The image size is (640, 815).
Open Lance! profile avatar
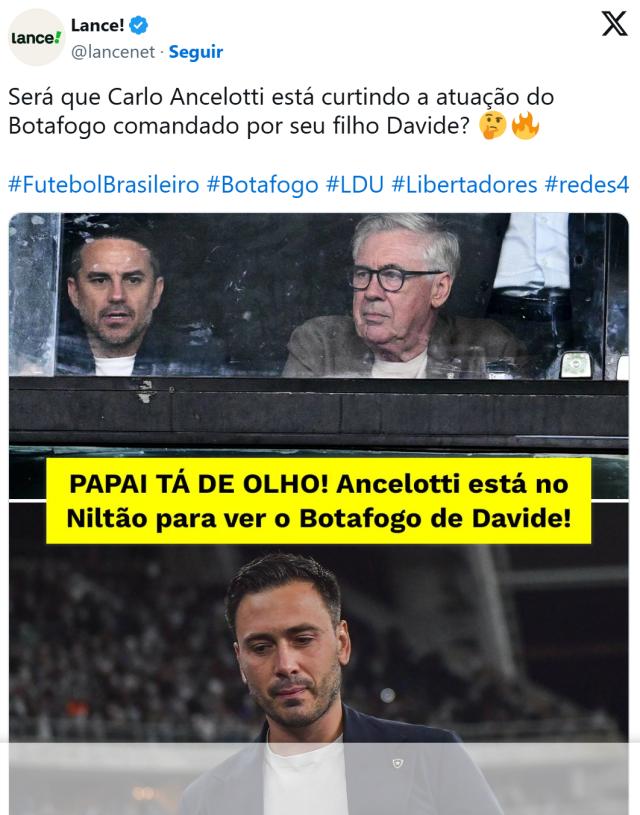click(x=36, y=37)
